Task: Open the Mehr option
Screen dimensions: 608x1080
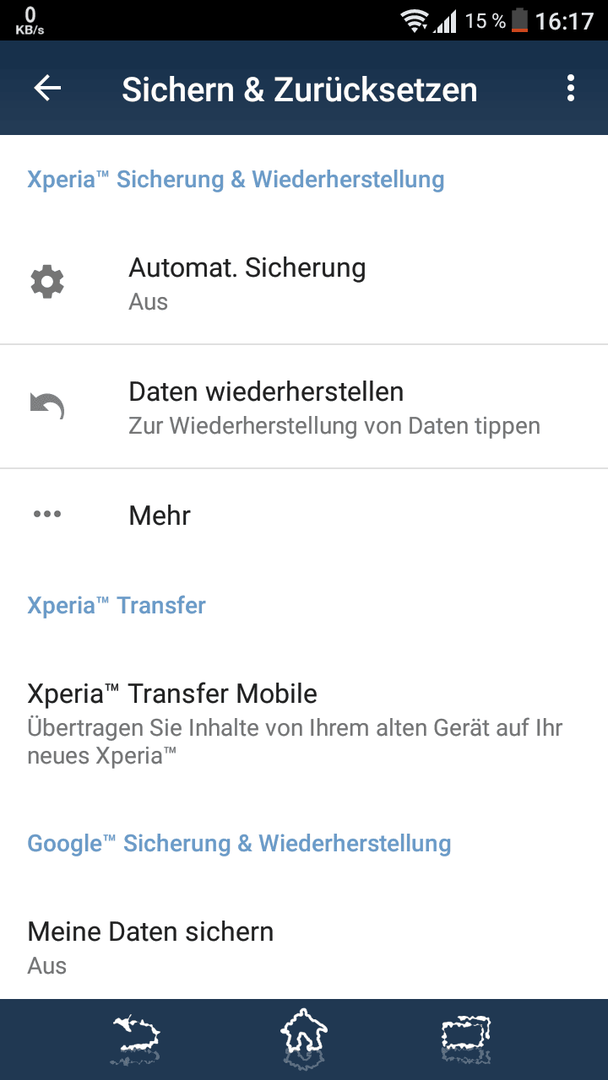Action: pyautogui.click(x=304, y=515)
